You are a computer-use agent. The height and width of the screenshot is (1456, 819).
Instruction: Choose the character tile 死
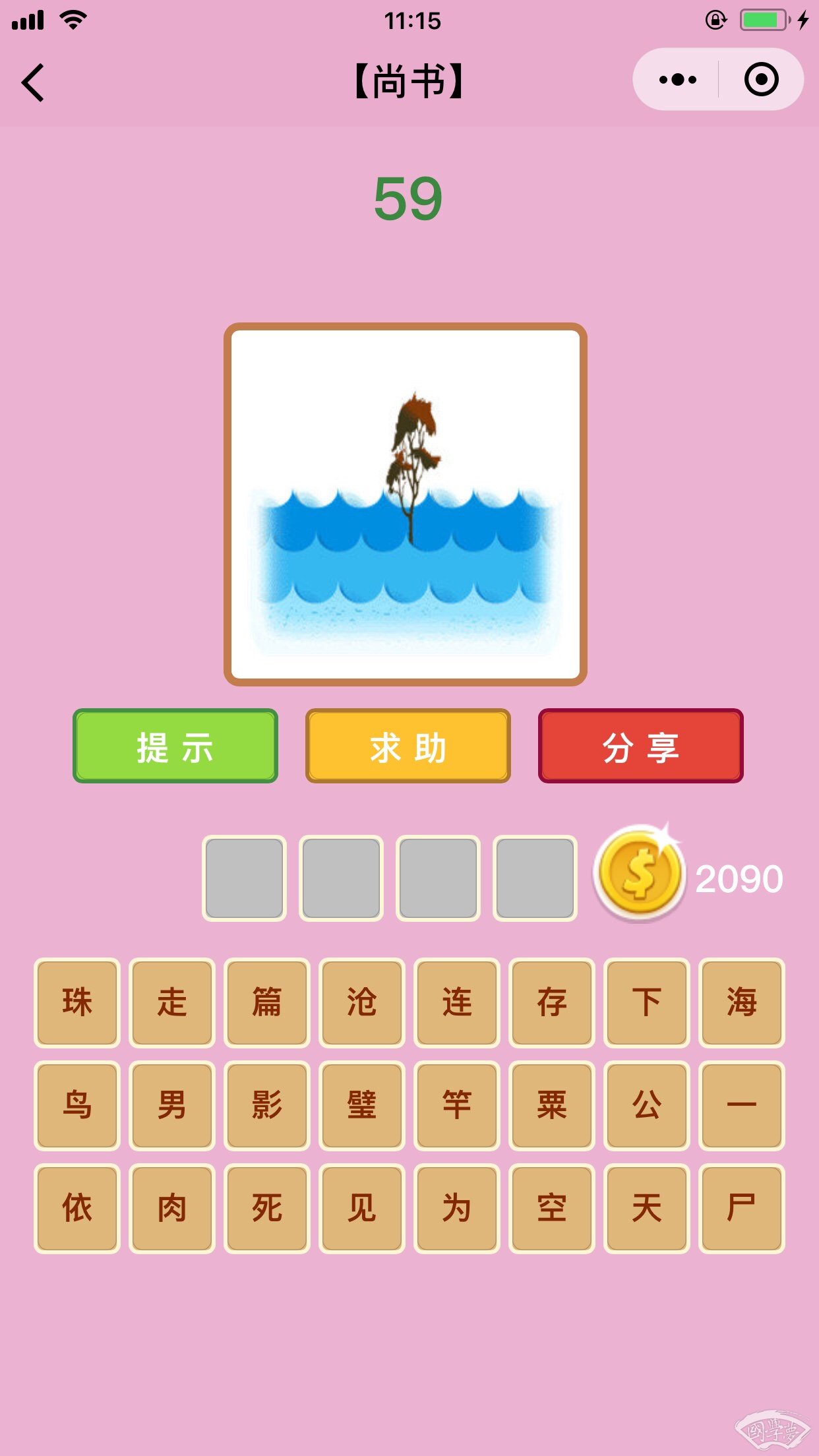click(x=267, y=1208)
